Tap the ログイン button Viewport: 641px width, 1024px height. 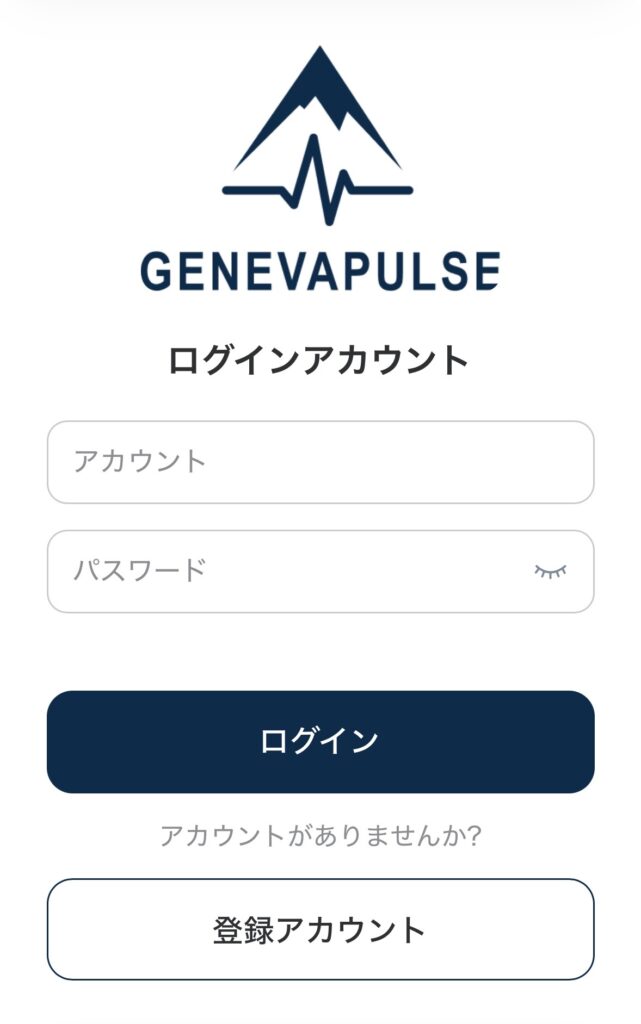pyautogui.click(x=320, y=741)
